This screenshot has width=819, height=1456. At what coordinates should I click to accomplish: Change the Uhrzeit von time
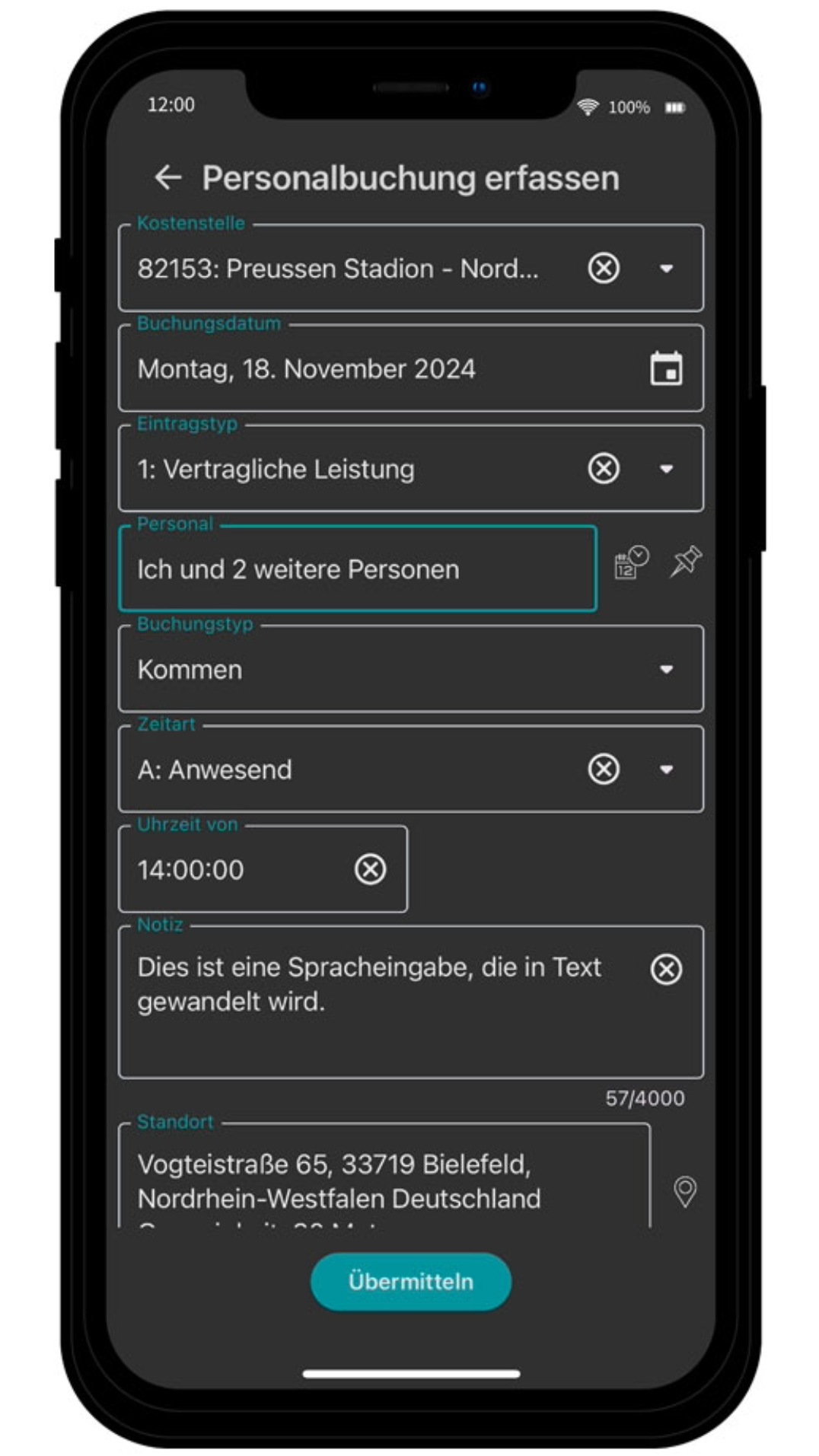click(x=228, y=870)
